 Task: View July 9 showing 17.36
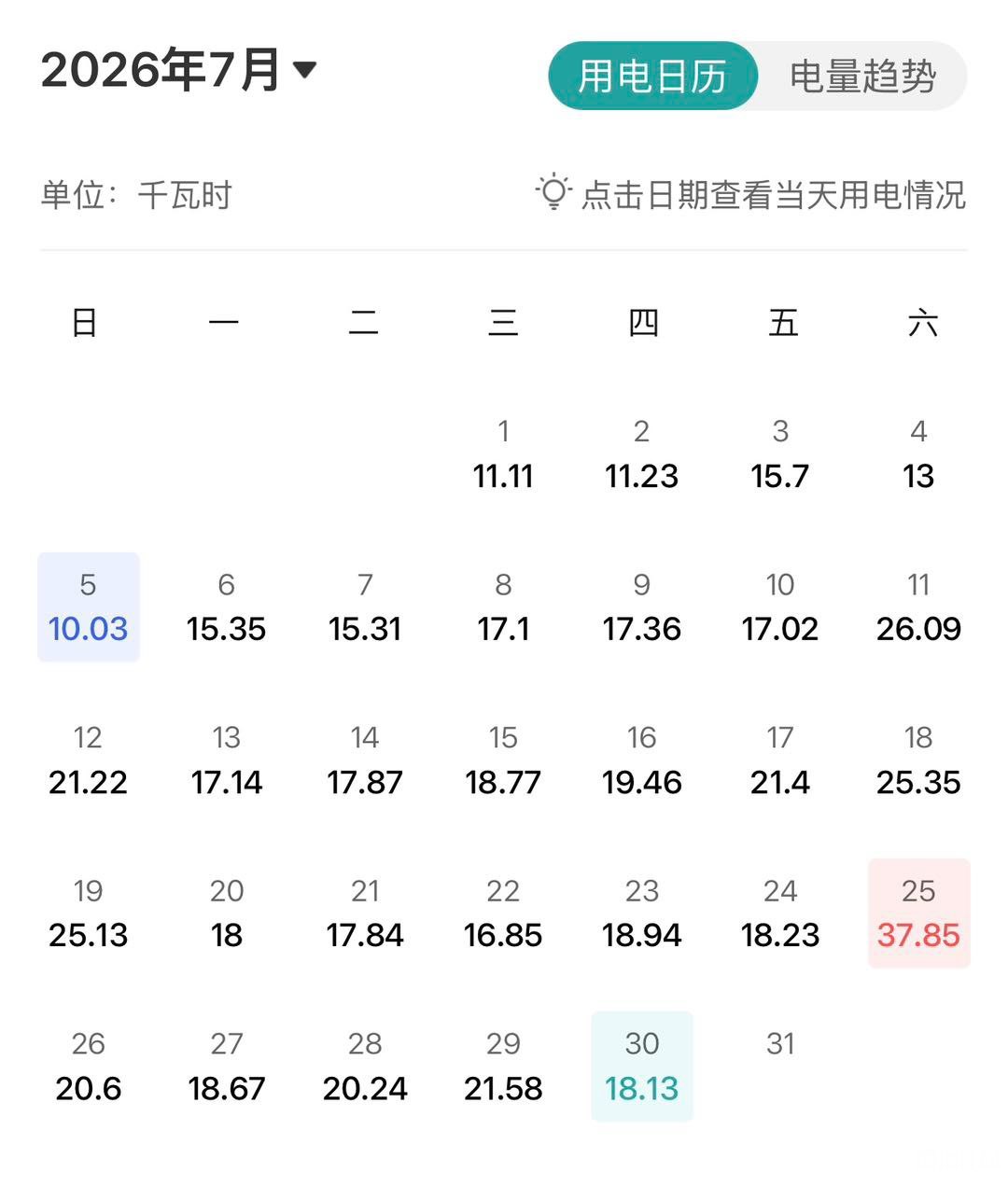[642, 607]
